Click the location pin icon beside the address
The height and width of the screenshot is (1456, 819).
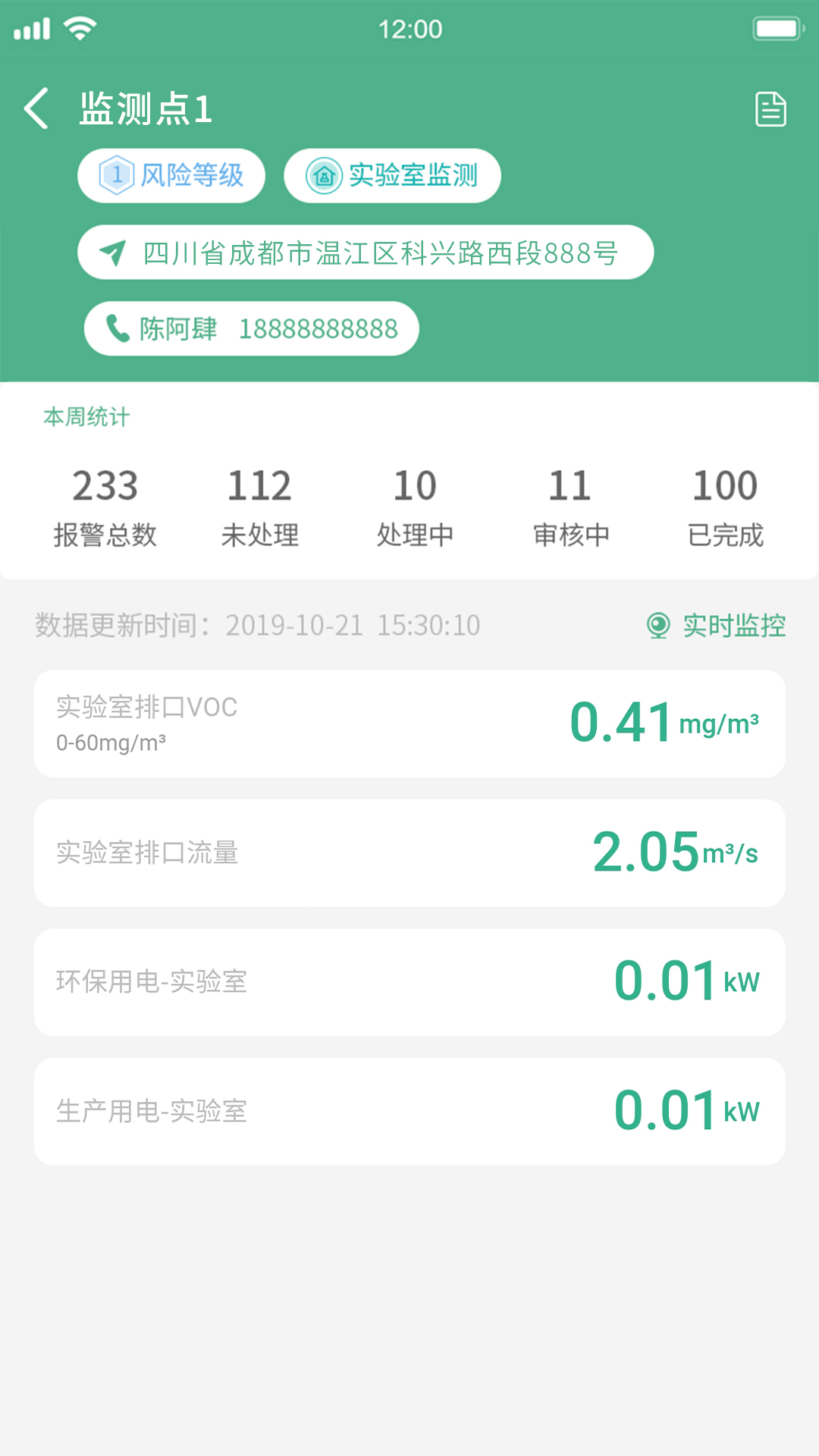[112, 252]
